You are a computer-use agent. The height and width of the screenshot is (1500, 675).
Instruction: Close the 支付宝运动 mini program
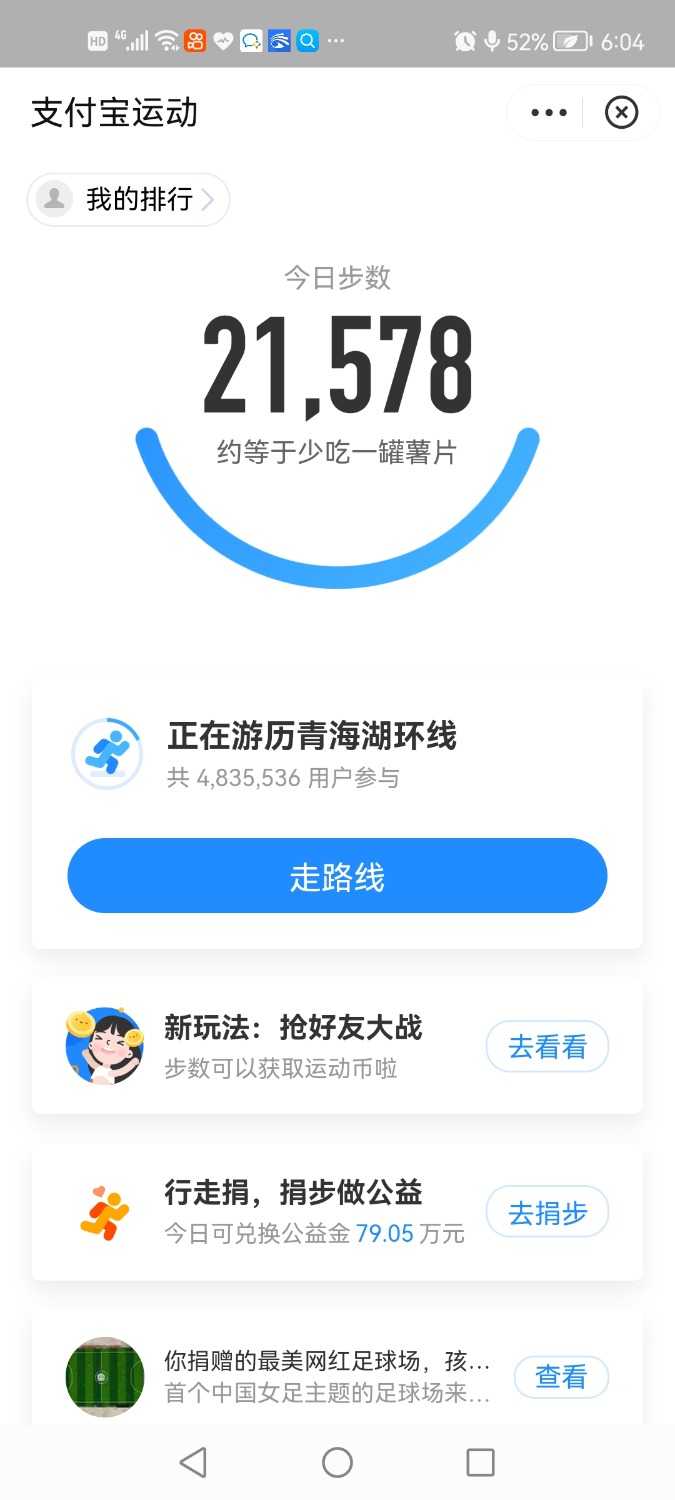pyautogui.click(x=621, y=113)
